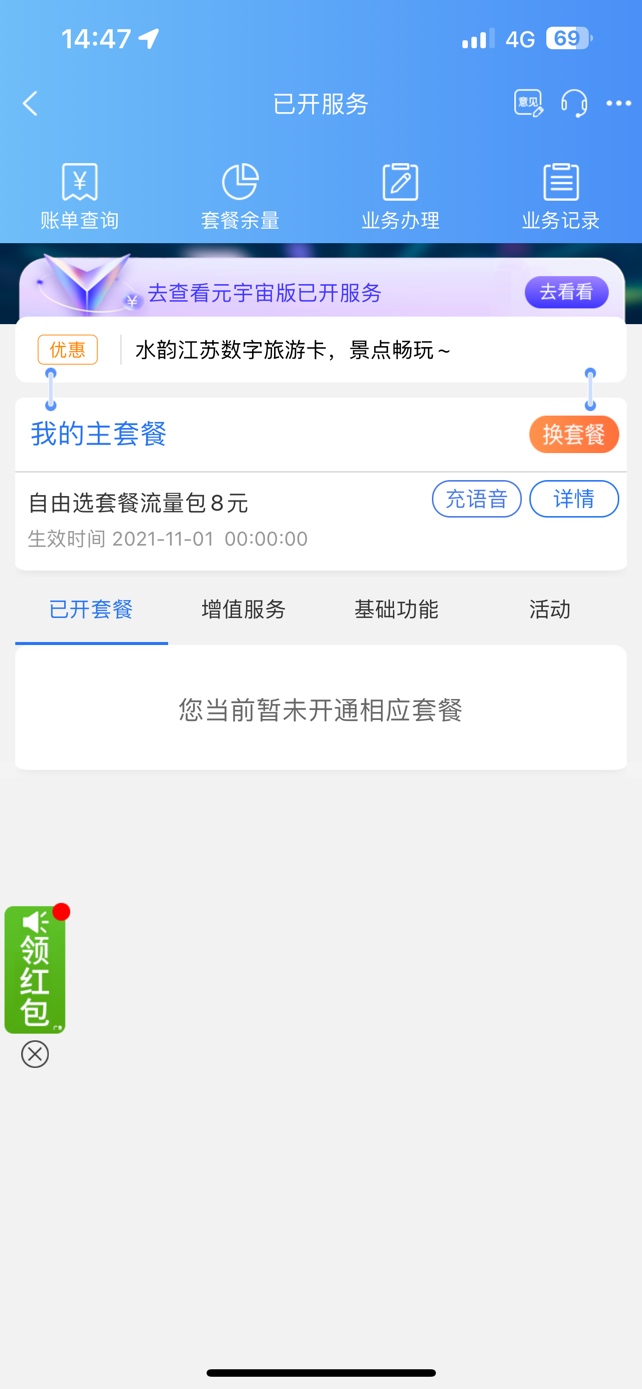642x1389 pixels.
Task: Open the 领红包 floating widget
Action: click(35, 970)
